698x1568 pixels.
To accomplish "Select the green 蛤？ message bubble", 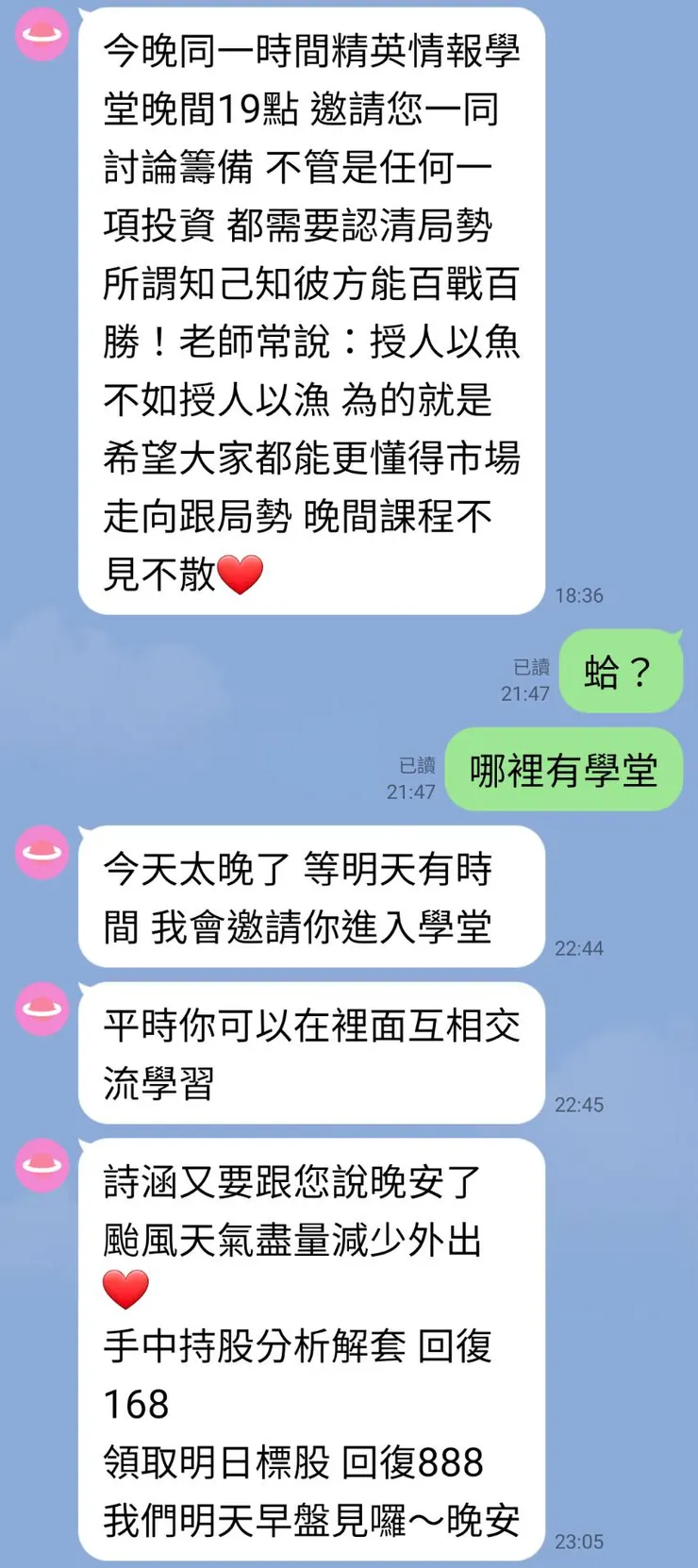I will click(x=622, y=672).
